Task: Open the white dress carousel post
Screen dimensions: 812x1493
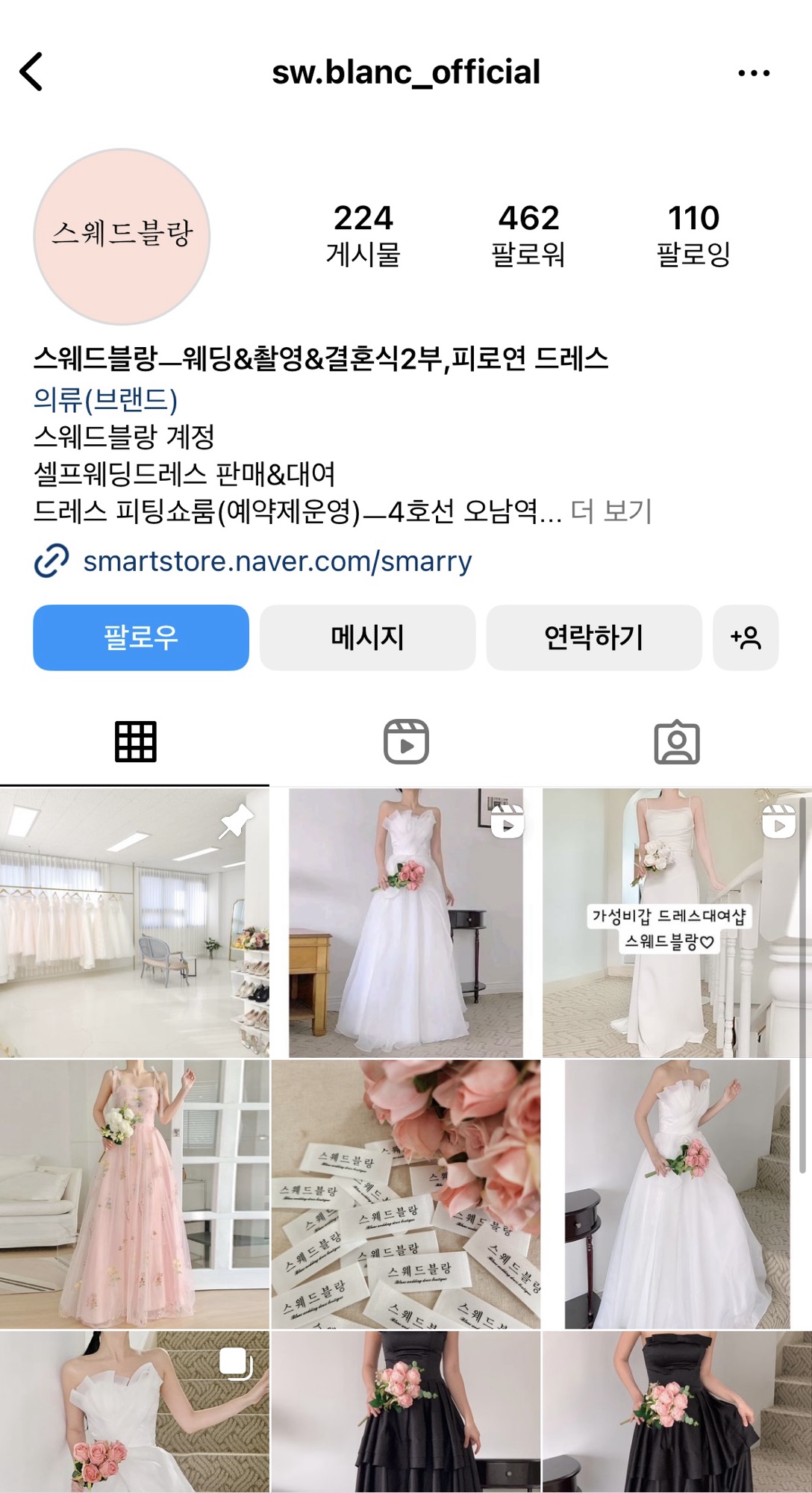Action: coord(134,1411)
